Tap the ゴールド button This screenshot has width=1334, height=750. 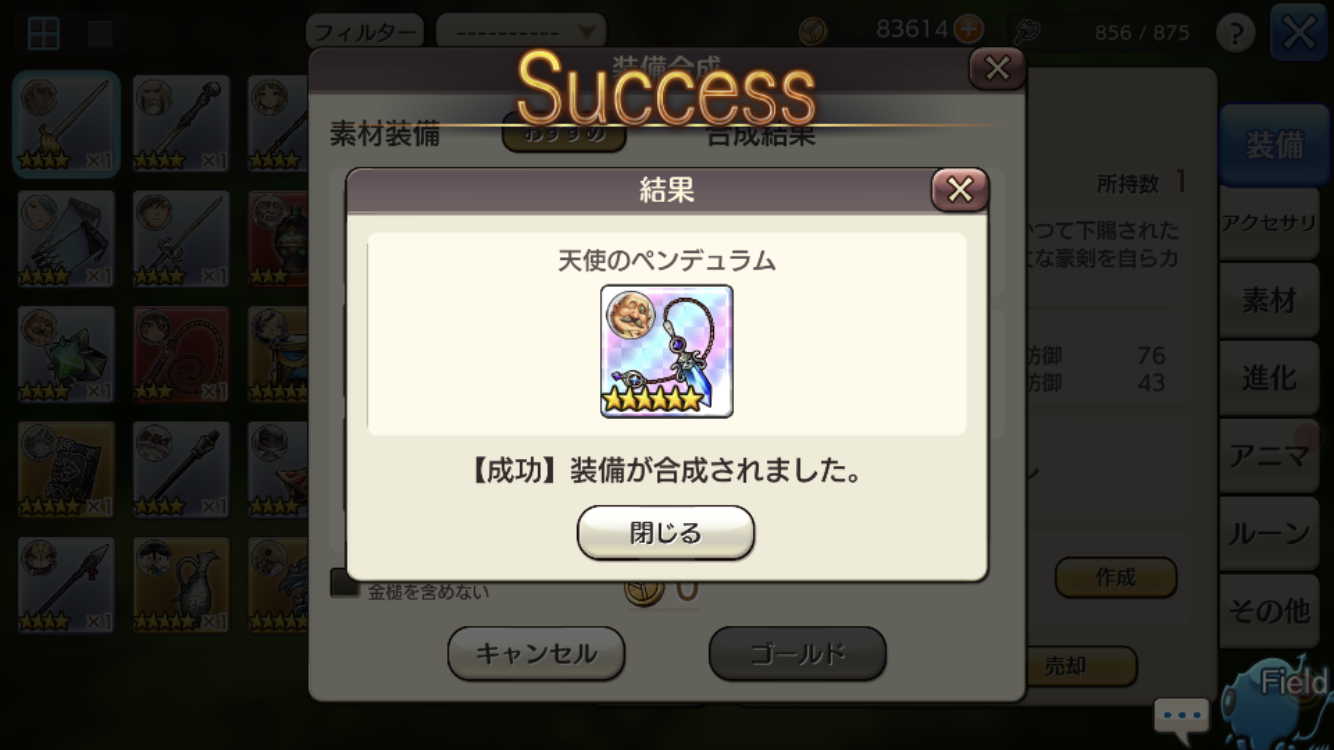click(x=797, y=654)
